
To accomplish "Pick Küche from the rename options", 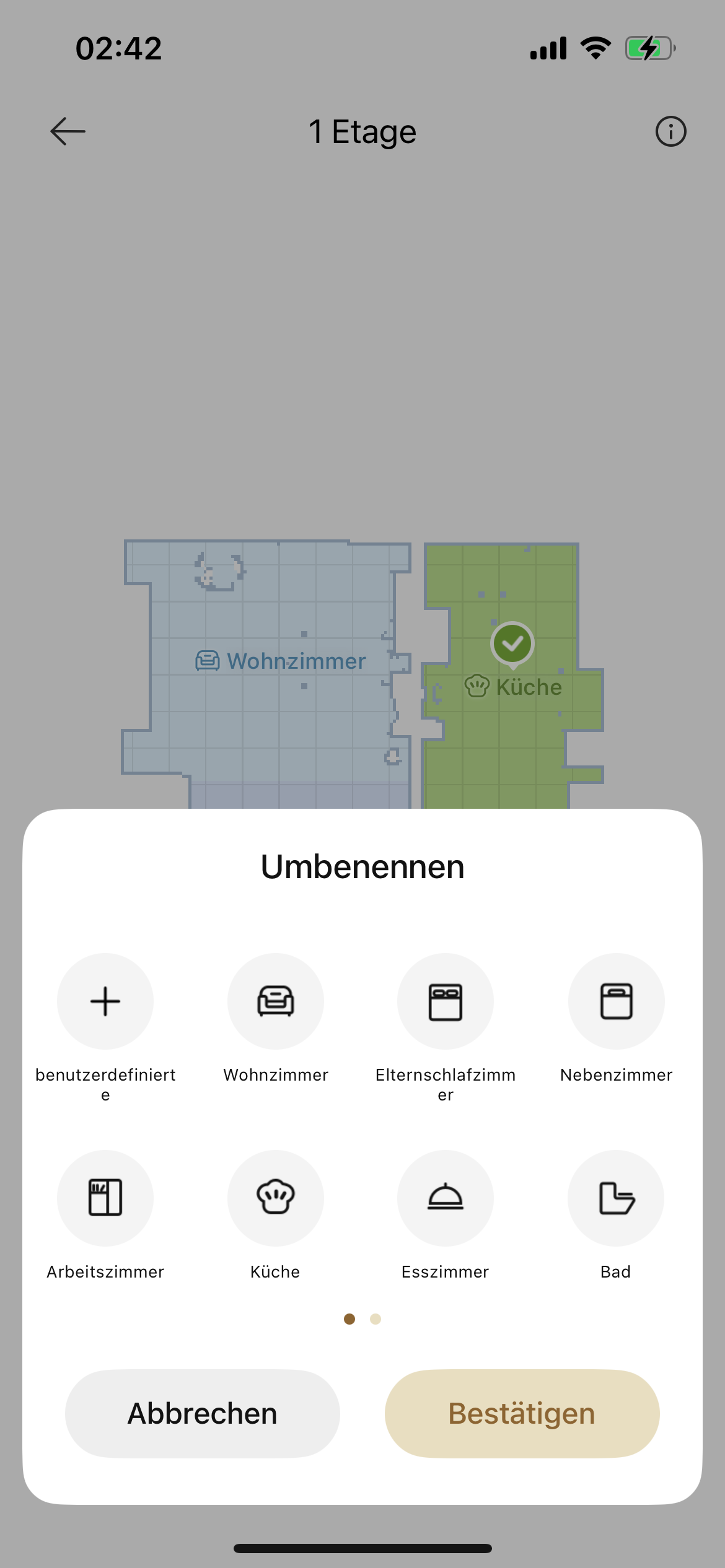I will click(x=276, y=1198).
